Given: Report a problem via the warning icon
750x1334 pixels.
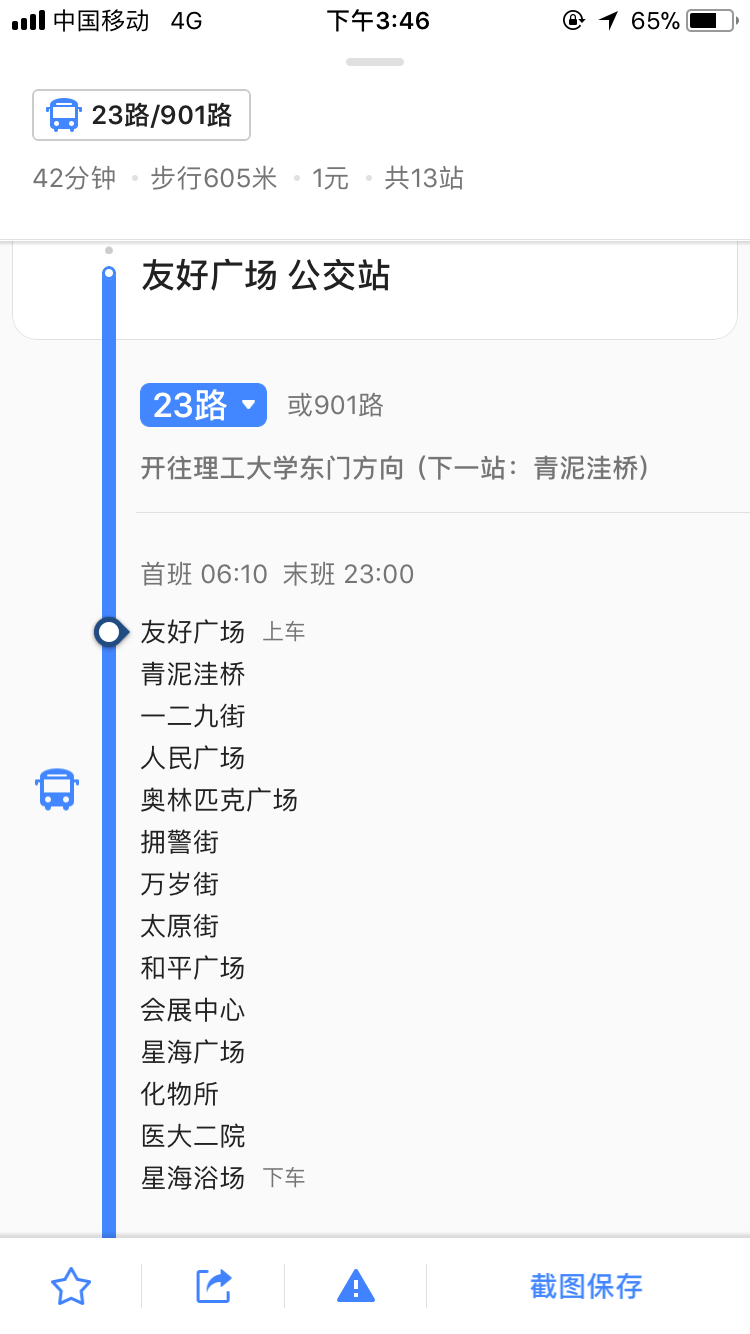Looking at the screenshot, I should click(355, 1286).
